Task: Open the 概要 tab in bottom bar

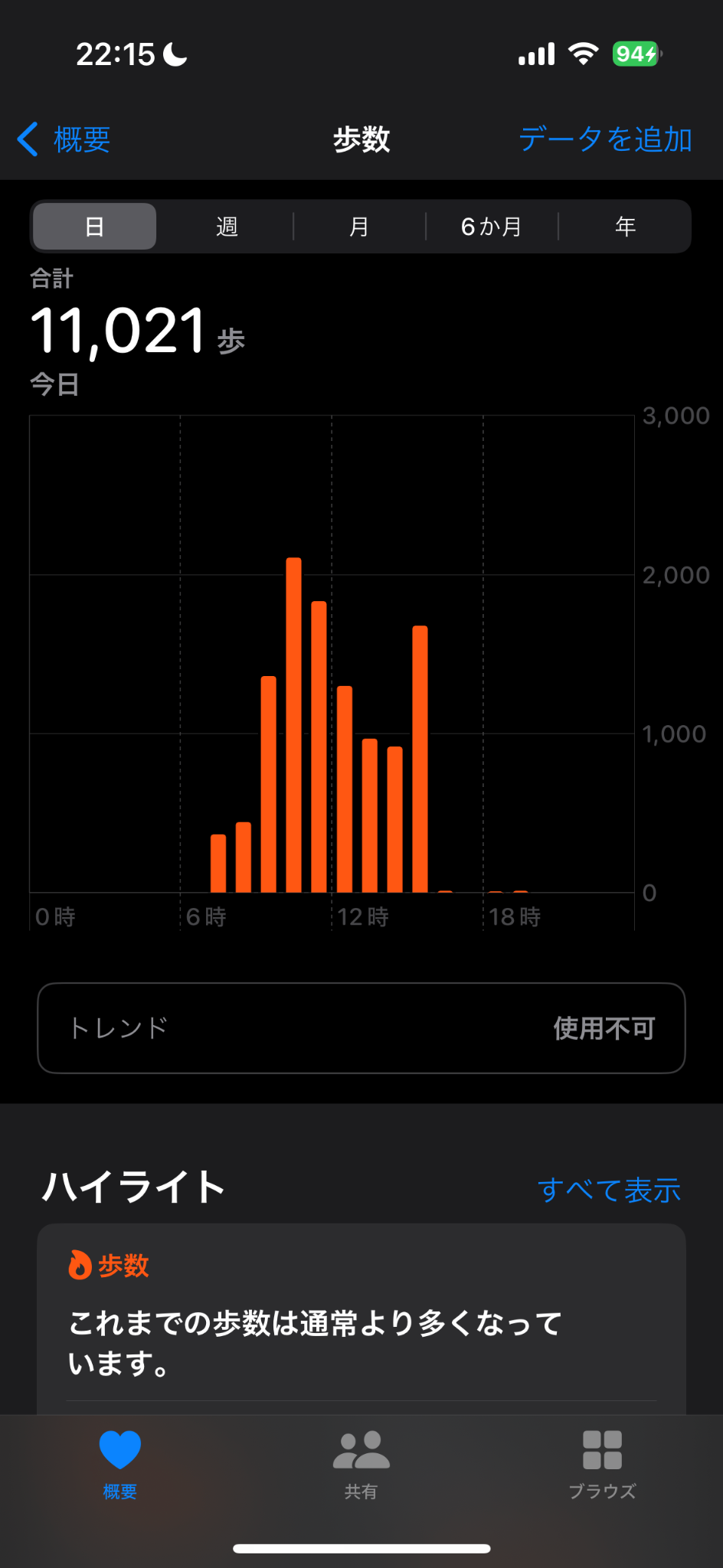Action: click(x=120, y=1464)
